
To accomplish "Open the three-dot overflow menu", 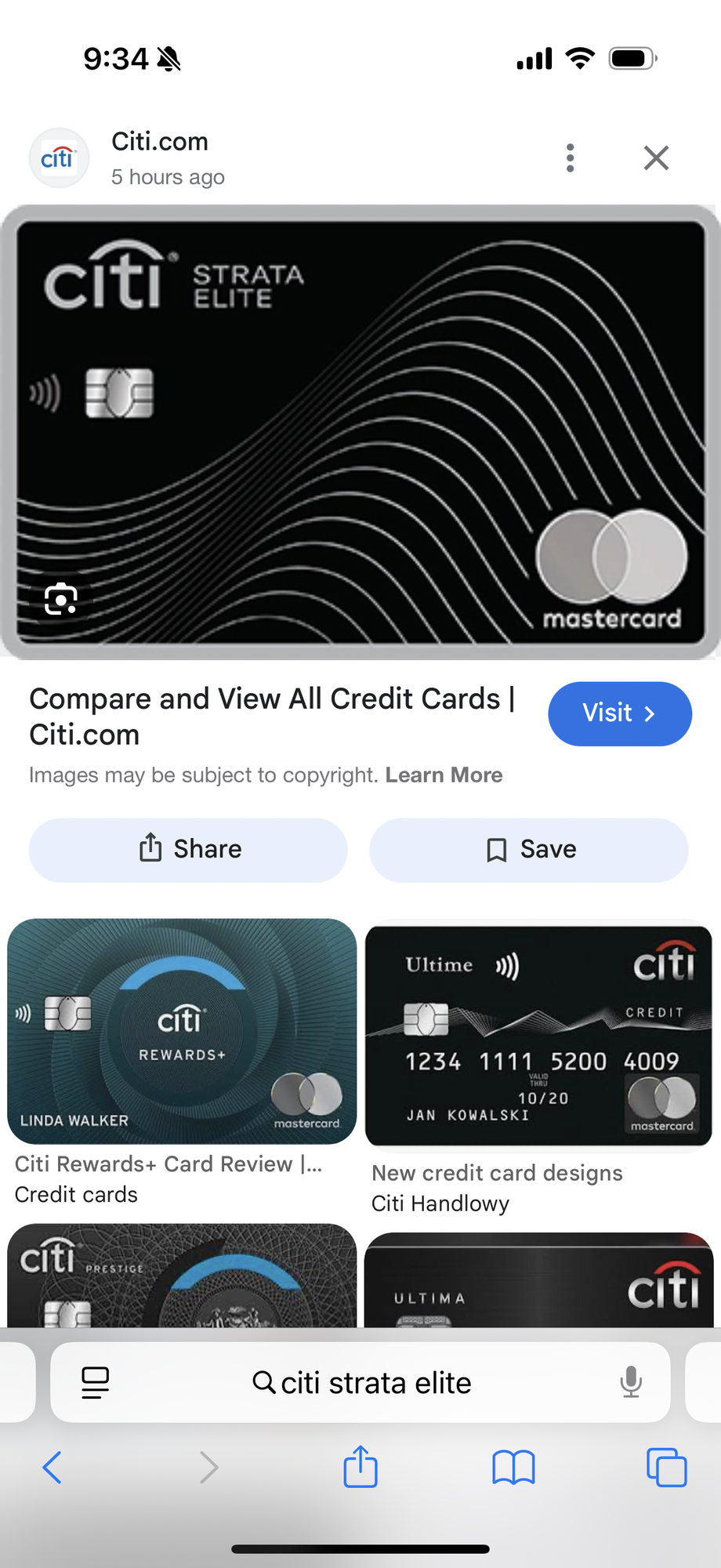I will [x=571, y=158].
